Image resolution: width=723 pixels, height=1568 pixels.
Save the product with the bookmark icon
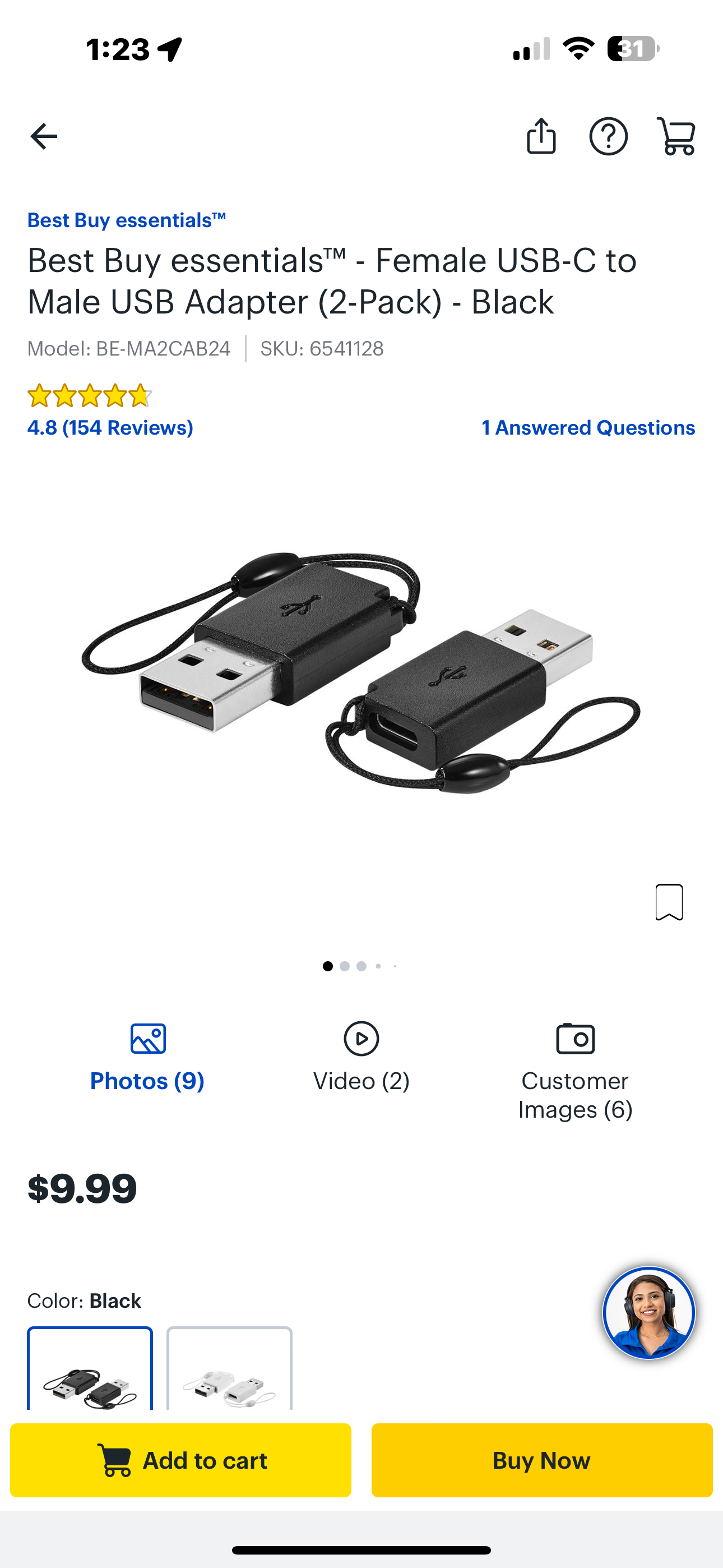coord(669,902)
